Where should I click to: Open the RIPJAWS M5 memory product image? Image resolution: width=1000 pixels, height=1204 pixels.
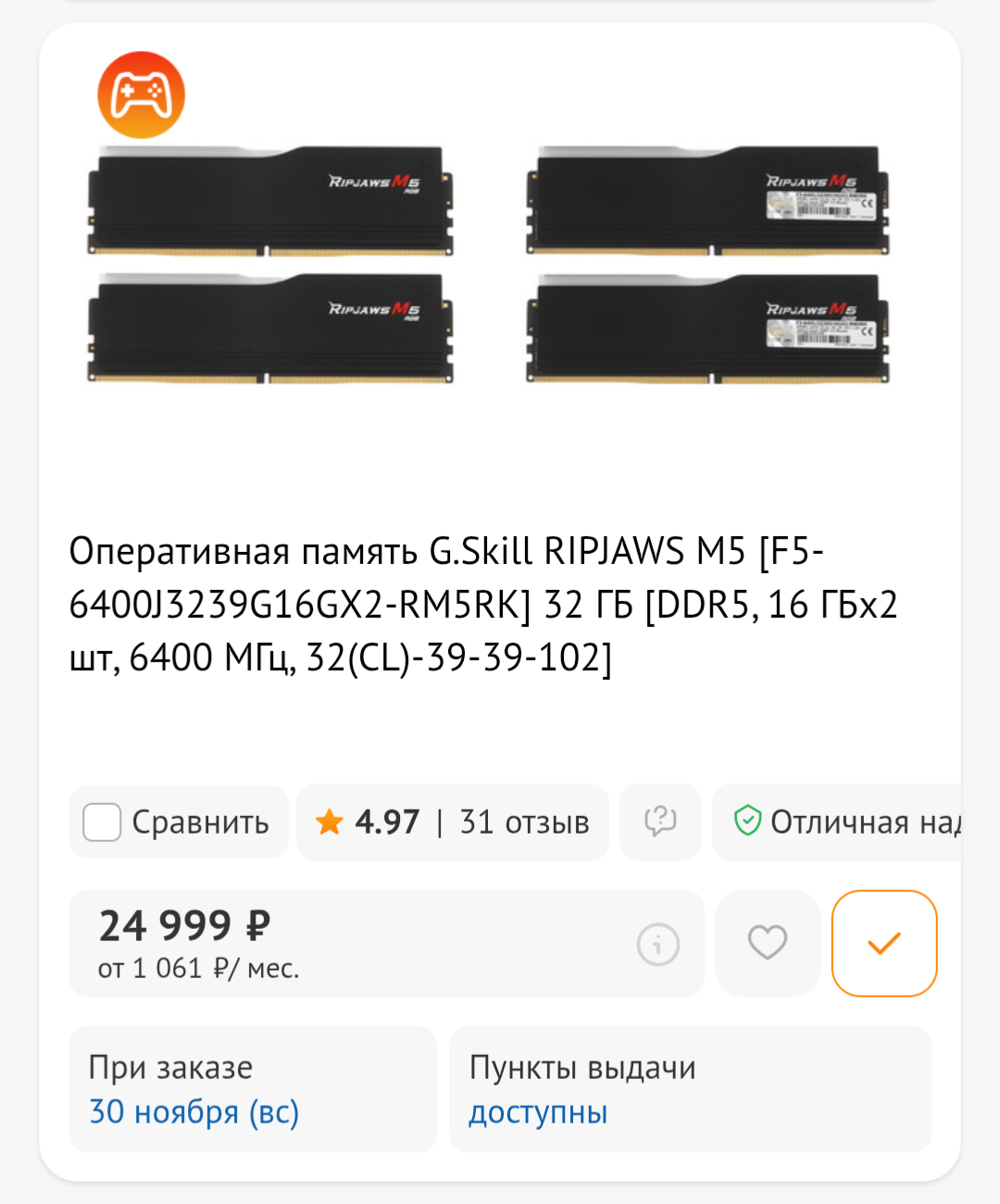click(489, 264)
